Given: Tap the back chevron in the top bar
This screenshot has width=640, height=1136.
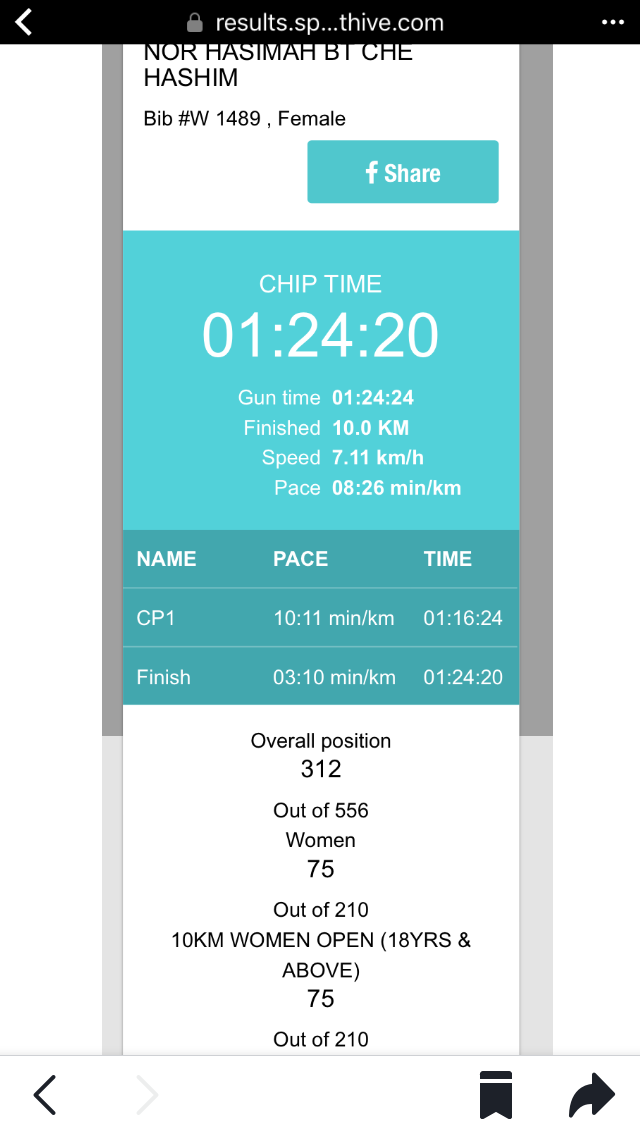Looking at the screenshot, I should [24, 22].
